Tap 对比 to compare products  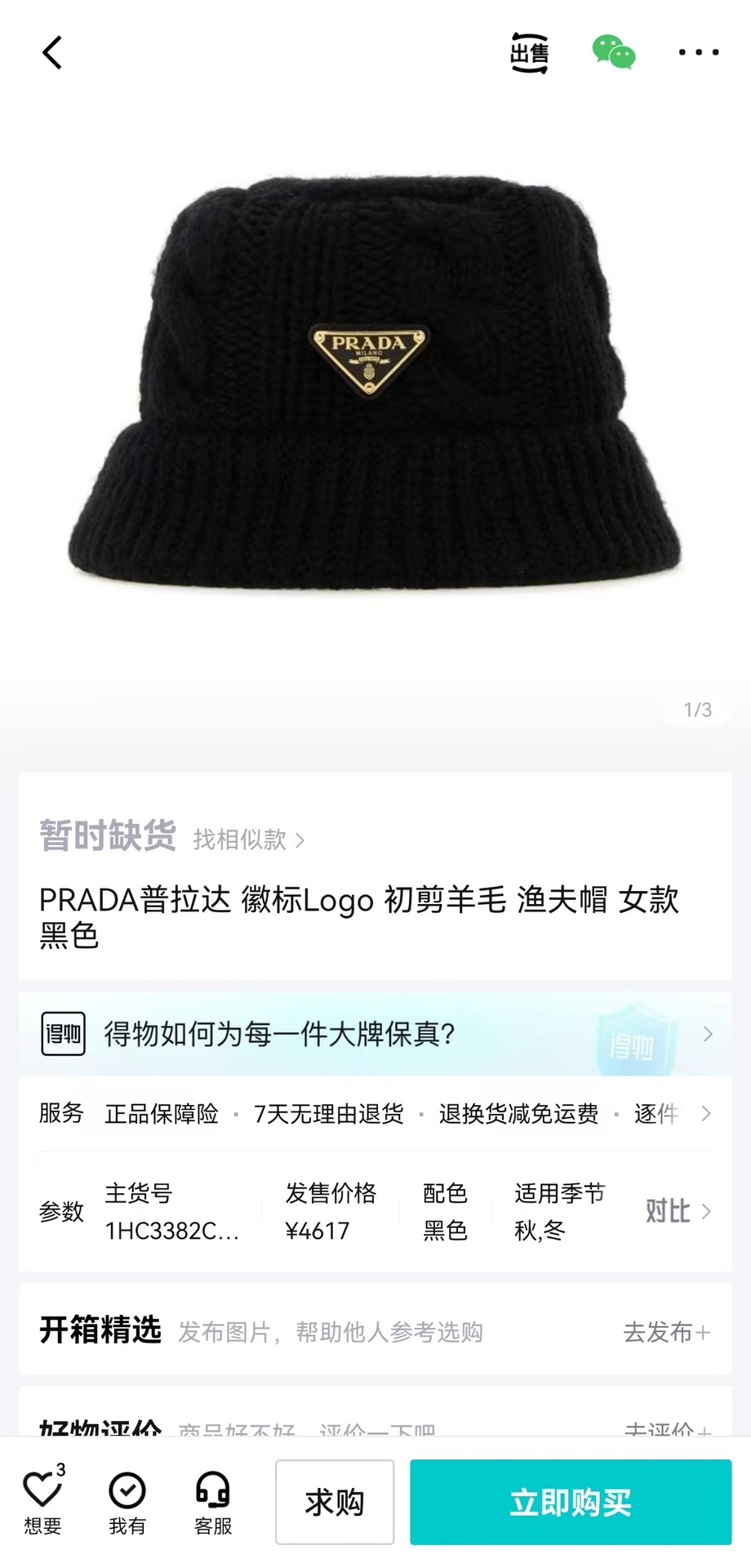point(678,1211)
